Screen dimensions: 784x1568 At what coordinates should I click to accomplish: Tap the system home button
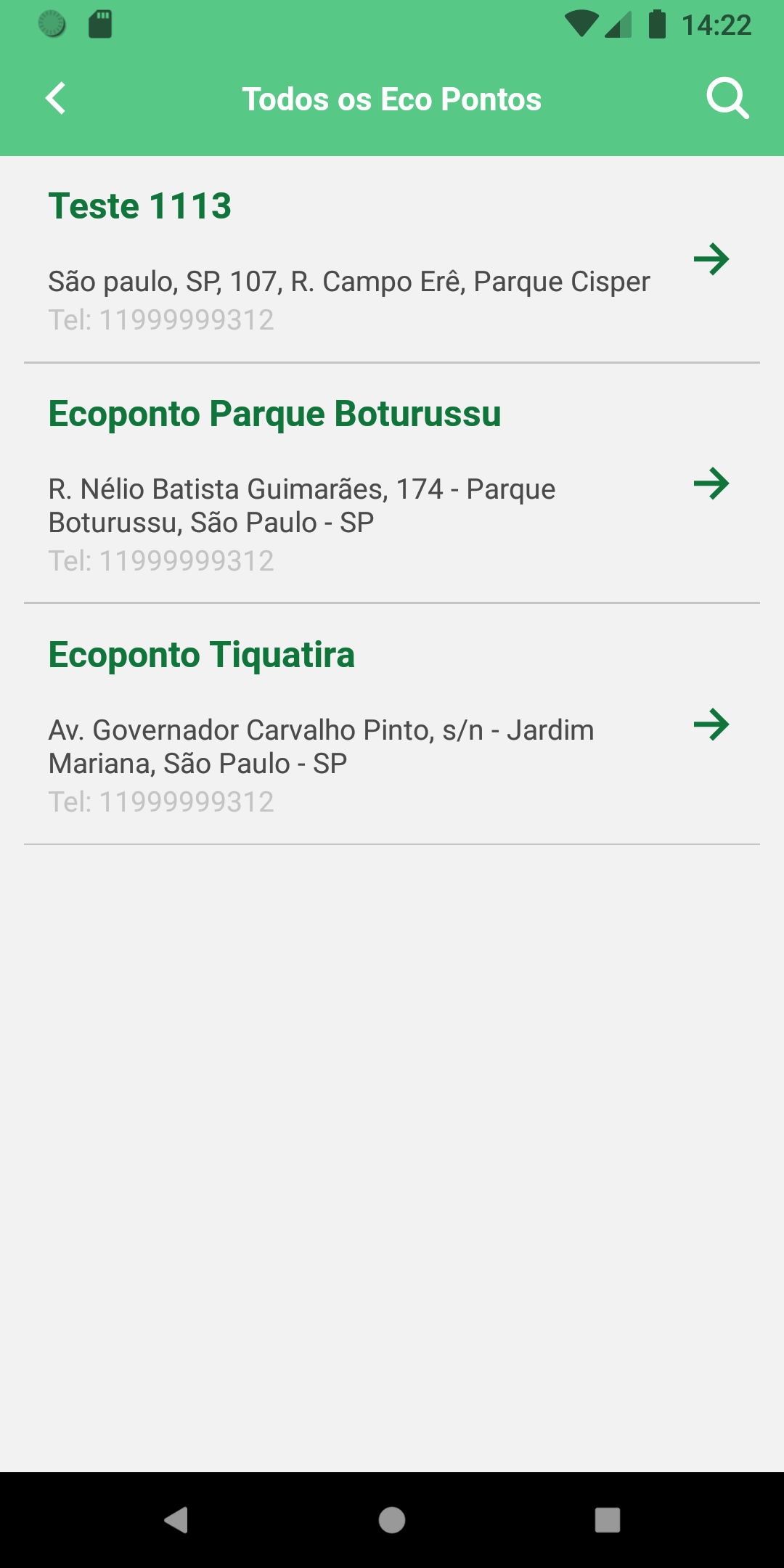(x=392, y=1520)
